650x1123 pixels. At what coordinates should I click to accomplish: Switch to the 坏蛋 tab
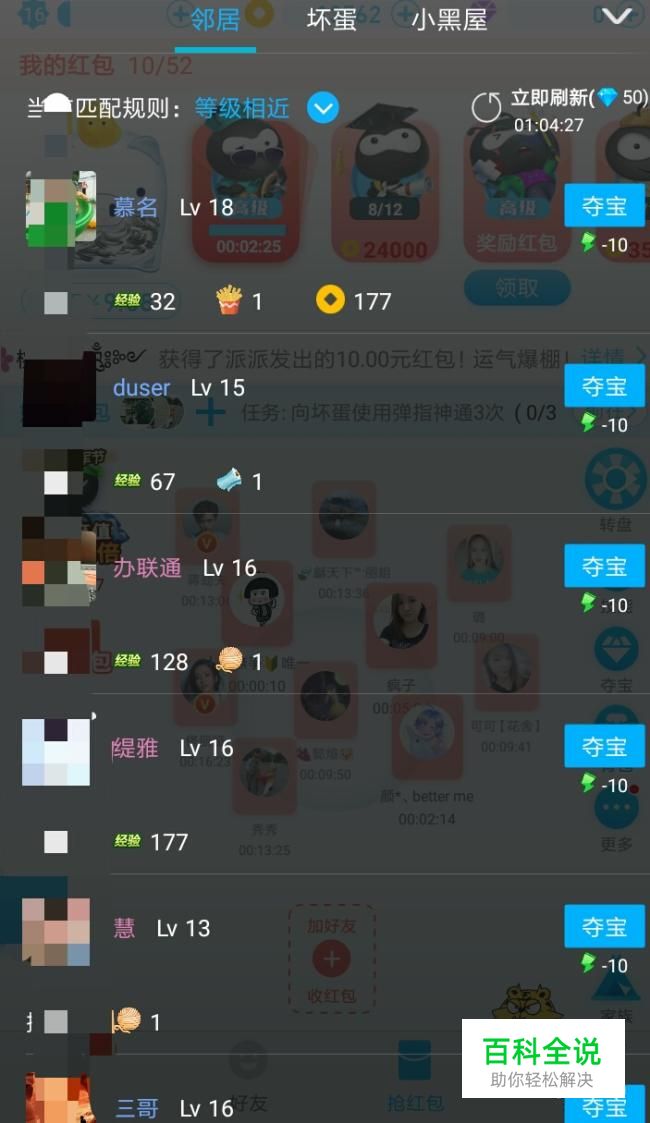(x=331, y=20)
